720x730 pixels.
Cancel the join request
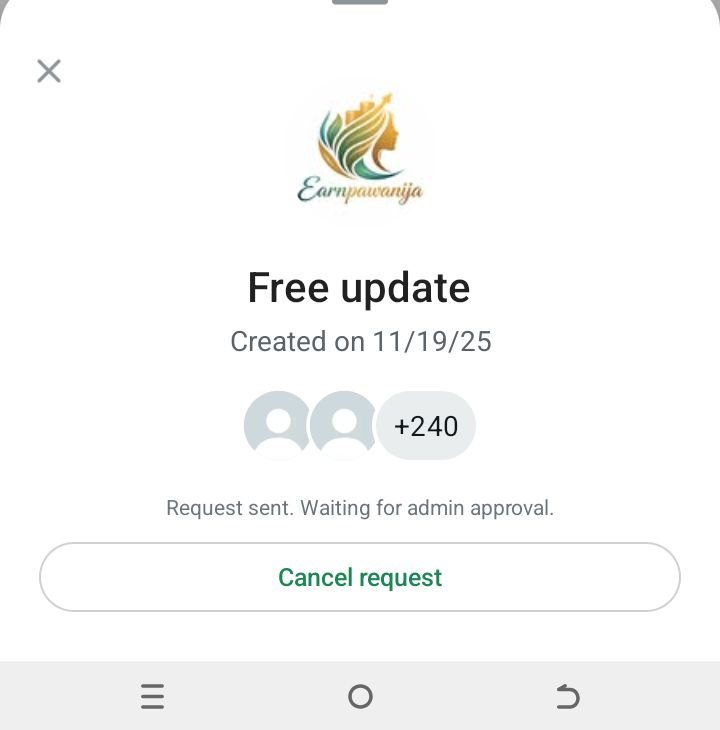tap(360, 577)
